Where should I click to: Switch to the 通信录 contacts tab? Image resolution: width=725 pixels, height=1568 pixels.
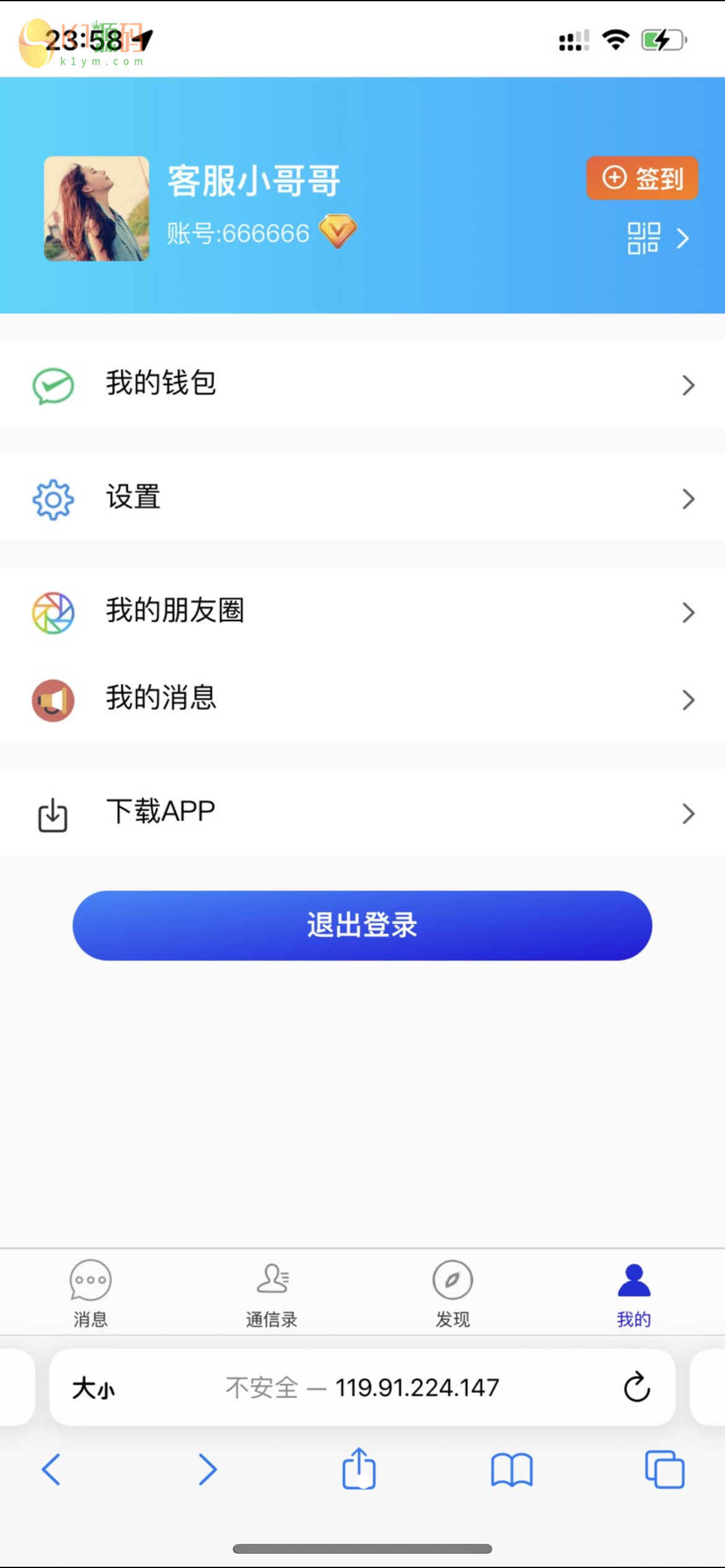pos(272,1291)
